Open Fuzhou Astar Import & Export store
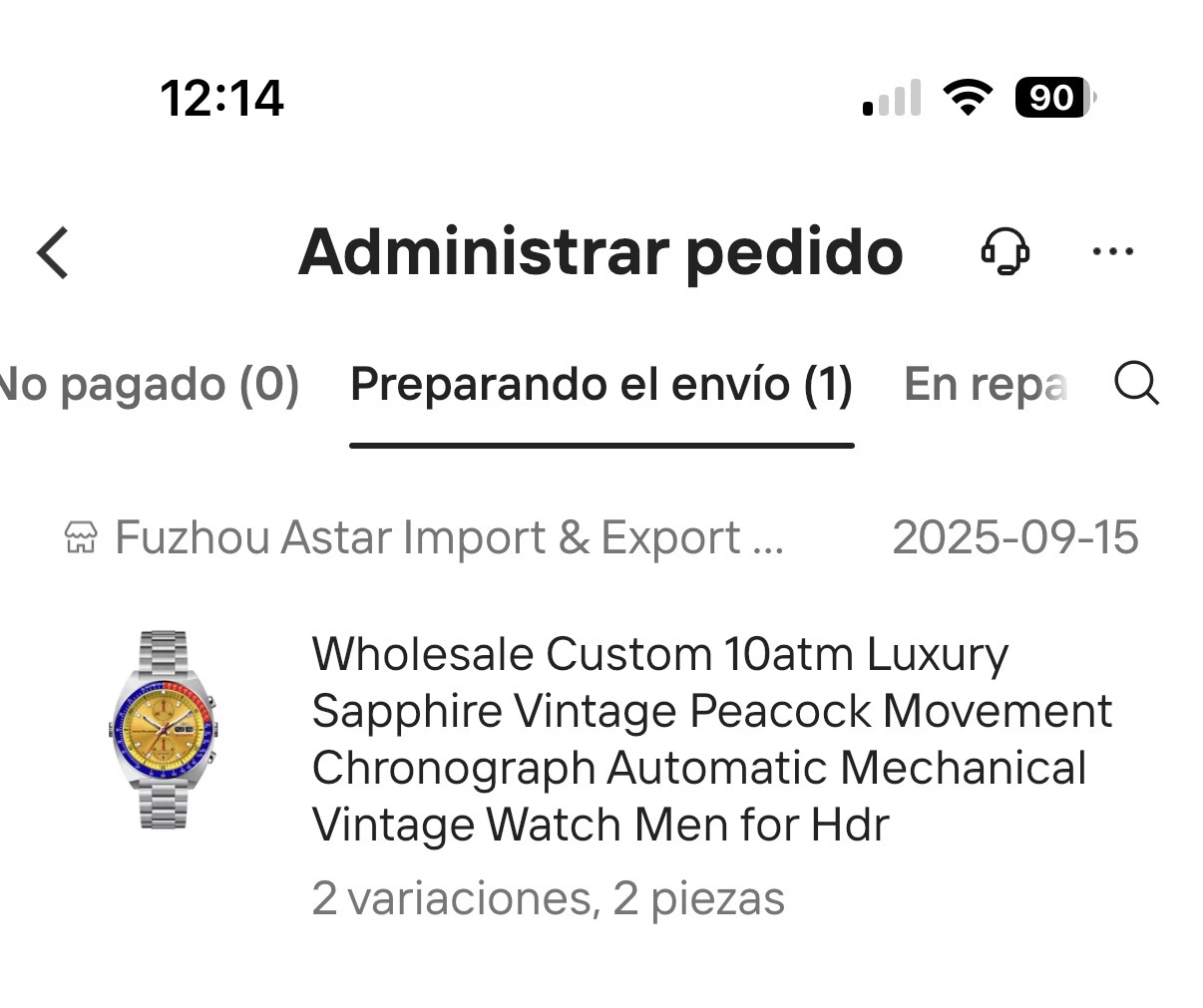 (x=429, y=538)
